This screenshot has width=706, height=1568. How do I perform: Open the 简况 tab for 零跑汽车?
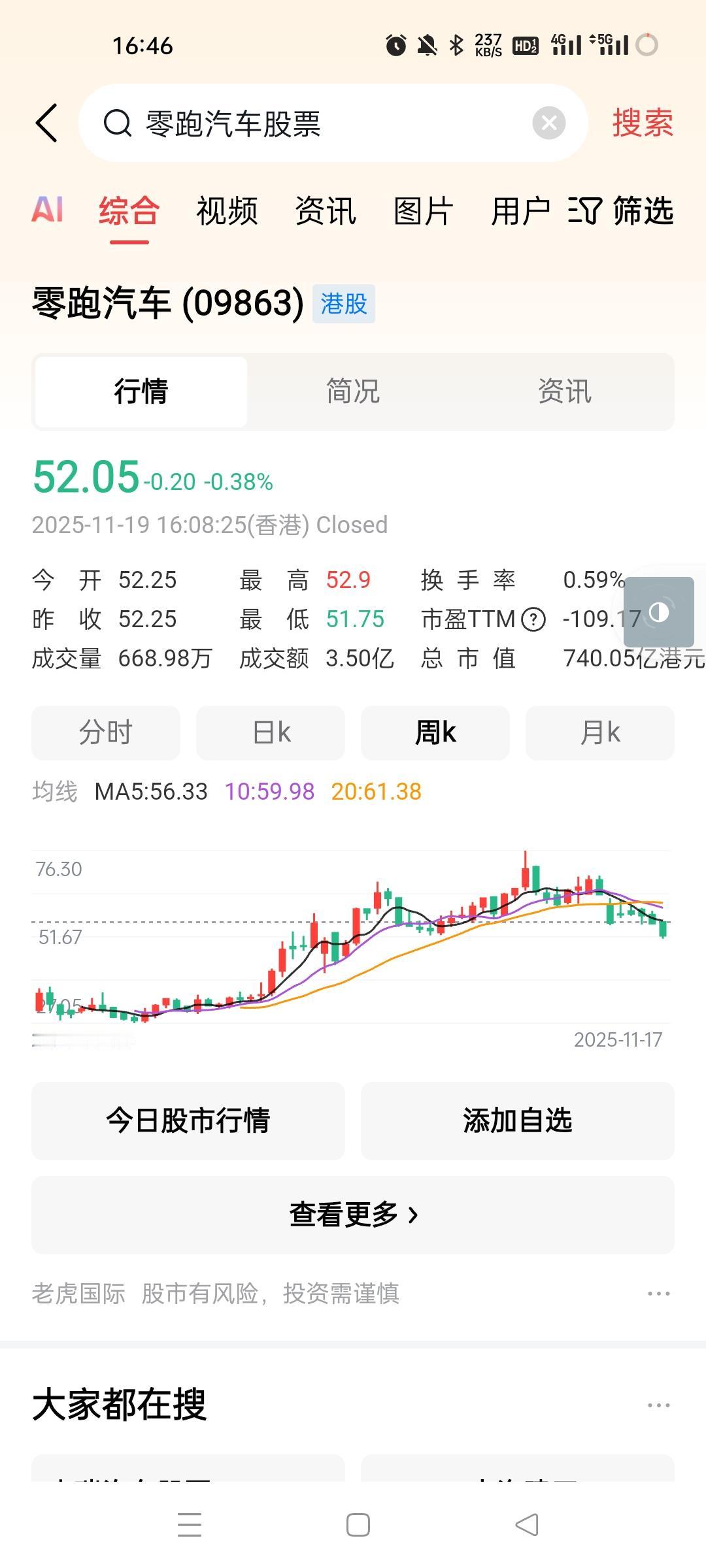click(353, 391)
